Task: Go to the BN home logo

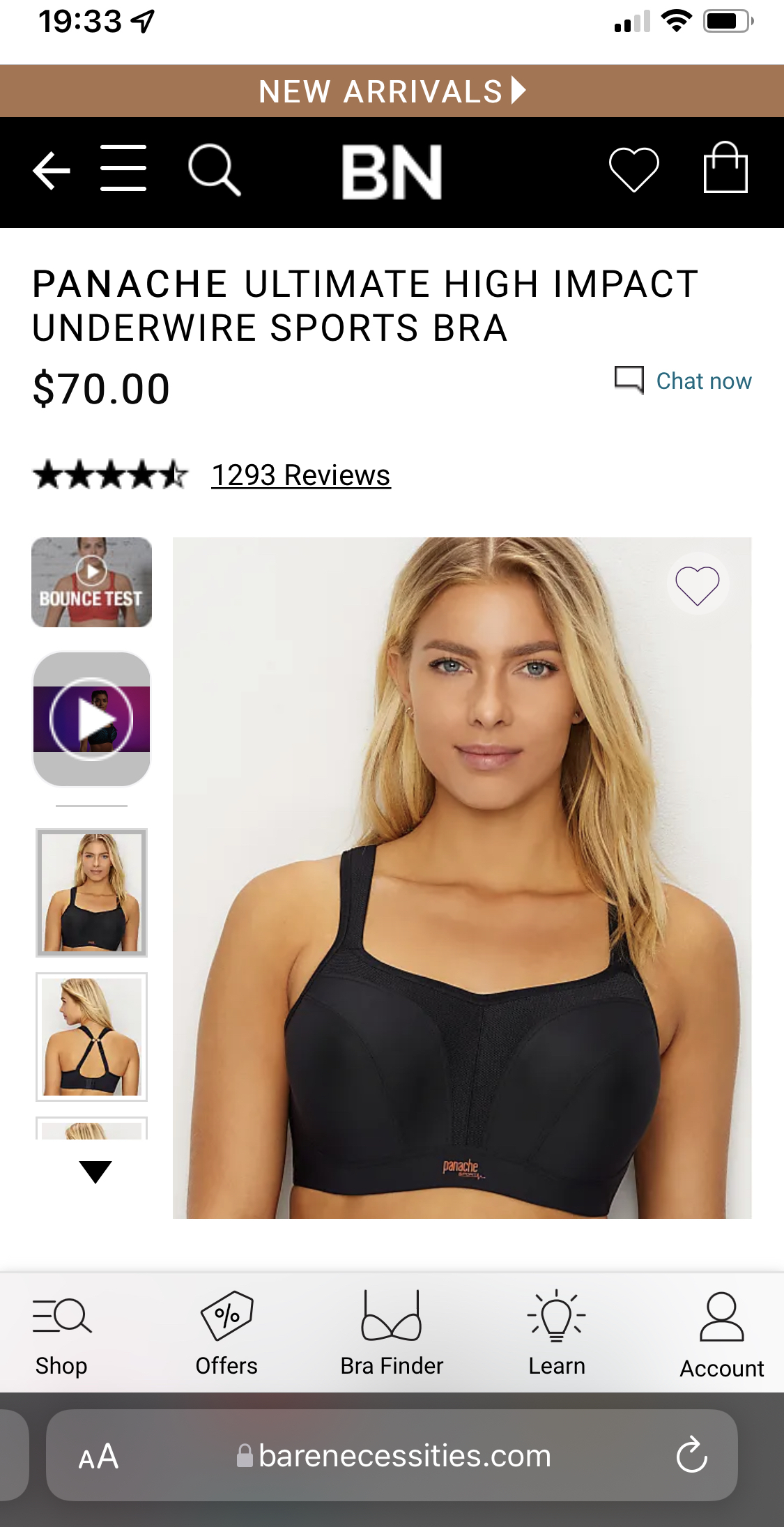Action: tap(392, 172)
